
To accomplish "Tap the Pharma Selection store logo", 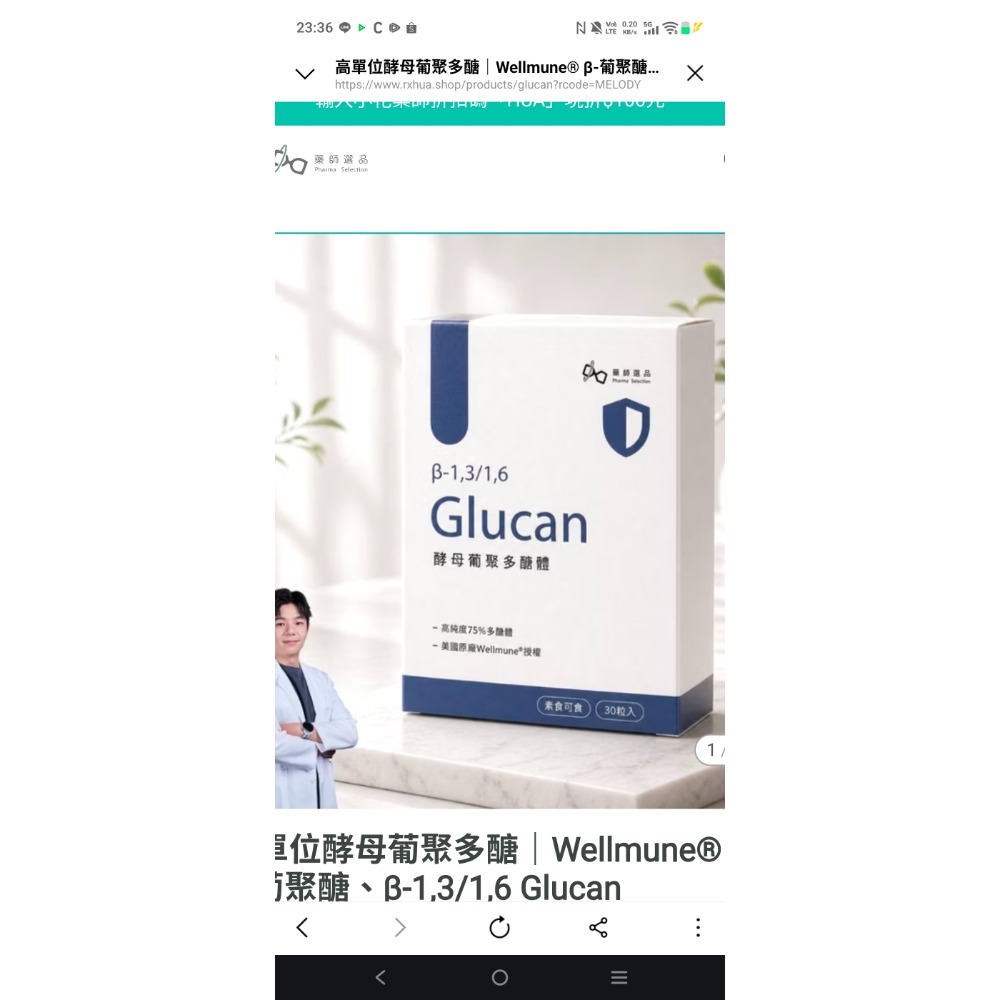I will coord(322,159).
